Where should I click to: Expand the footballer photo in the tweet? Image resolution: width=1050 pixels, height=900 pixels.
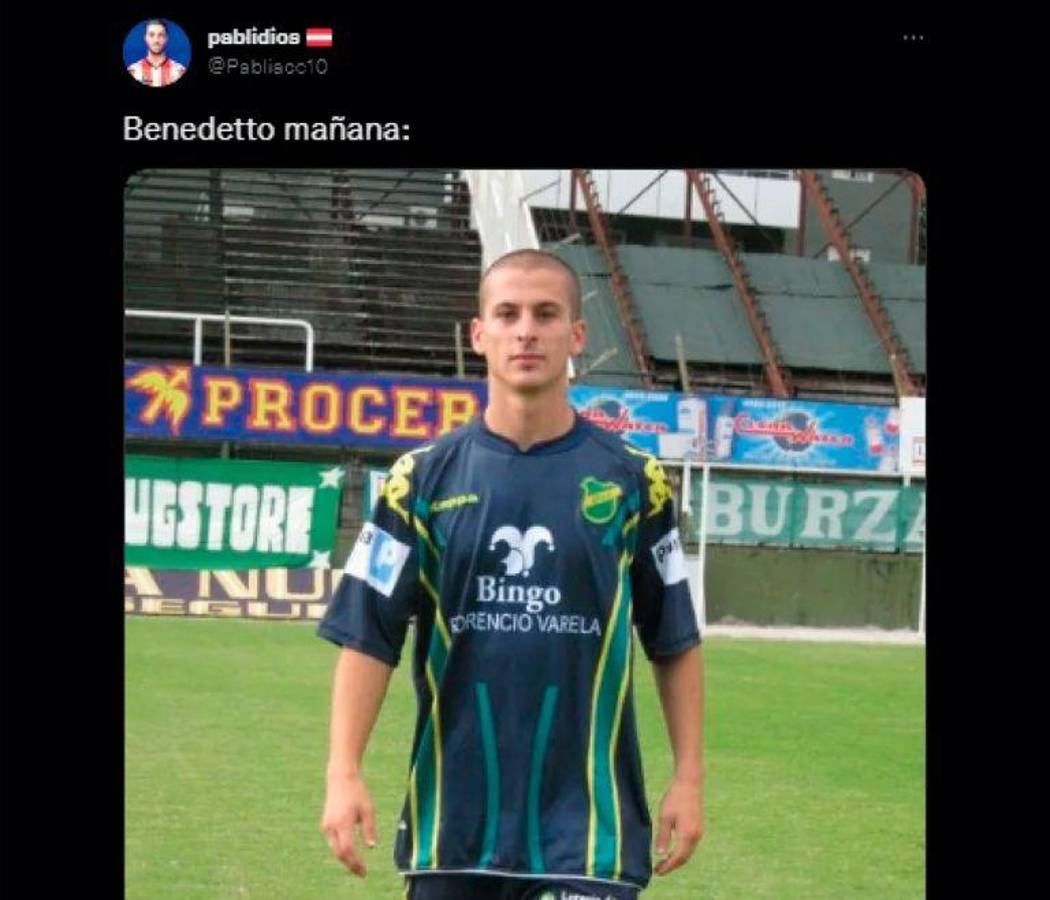click(x=524, y=535)
